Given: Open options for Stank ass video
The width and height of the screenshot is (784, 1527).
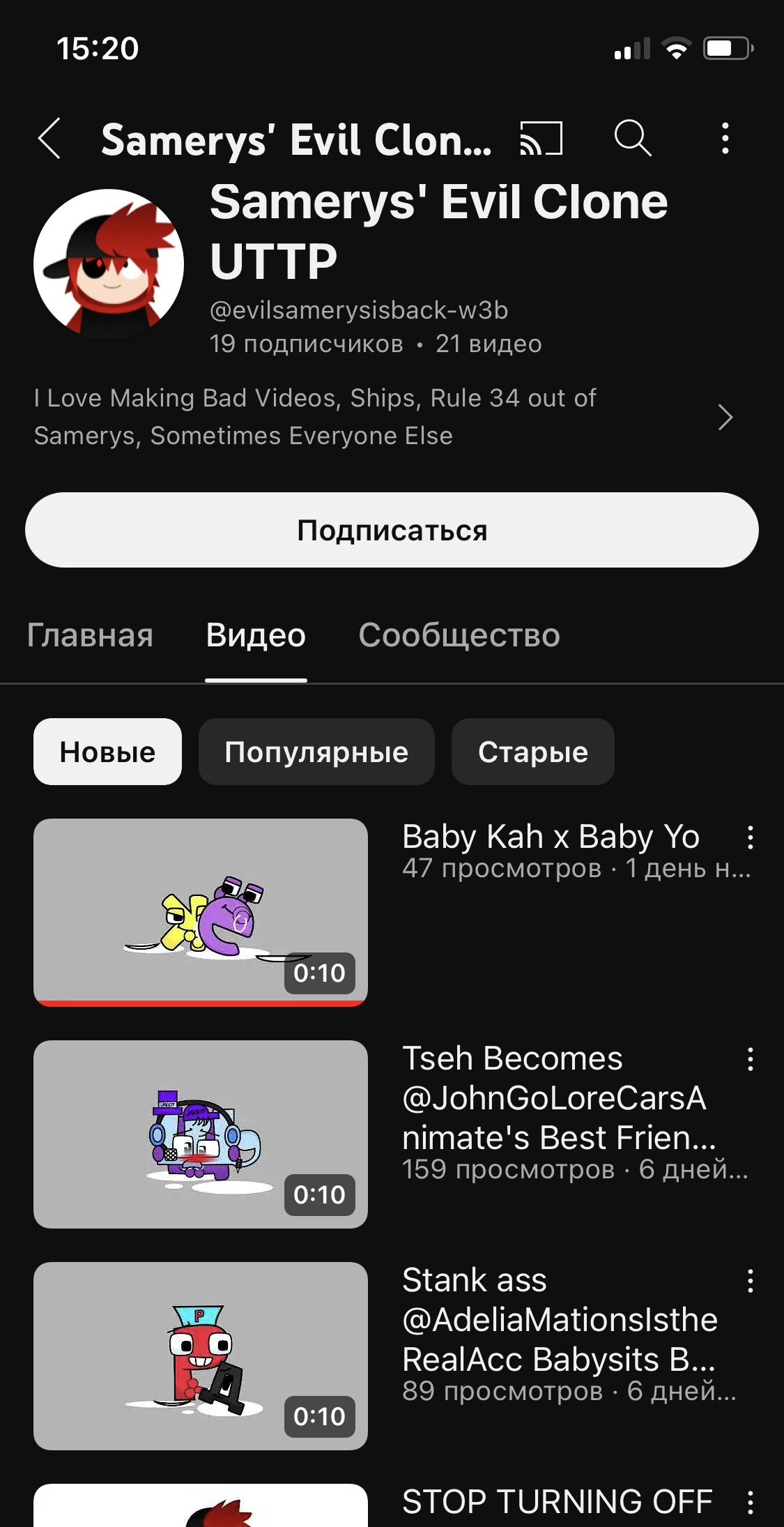Looking at the screenshot, I should [751, 1281].
